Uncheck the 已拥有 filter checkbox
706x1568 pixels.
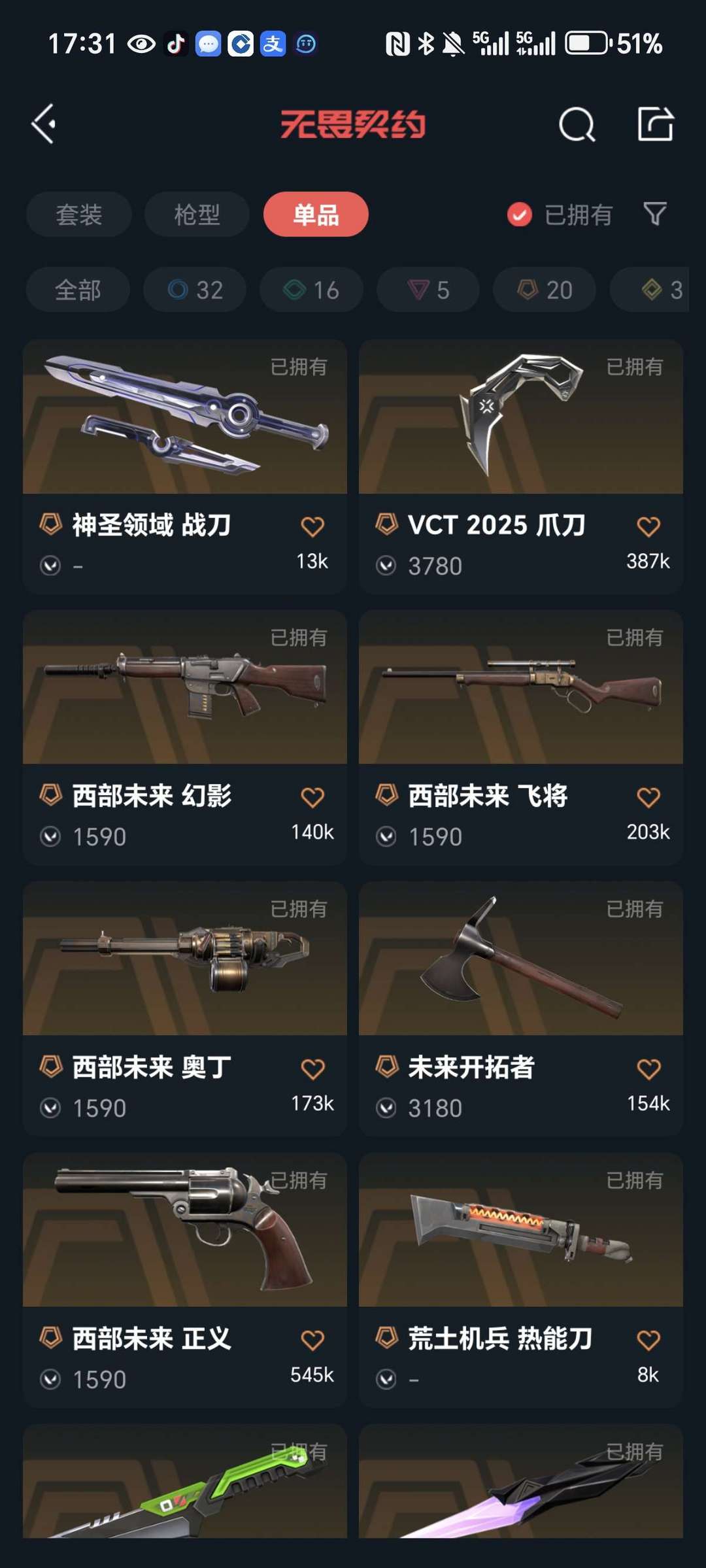tap(520, 214)
